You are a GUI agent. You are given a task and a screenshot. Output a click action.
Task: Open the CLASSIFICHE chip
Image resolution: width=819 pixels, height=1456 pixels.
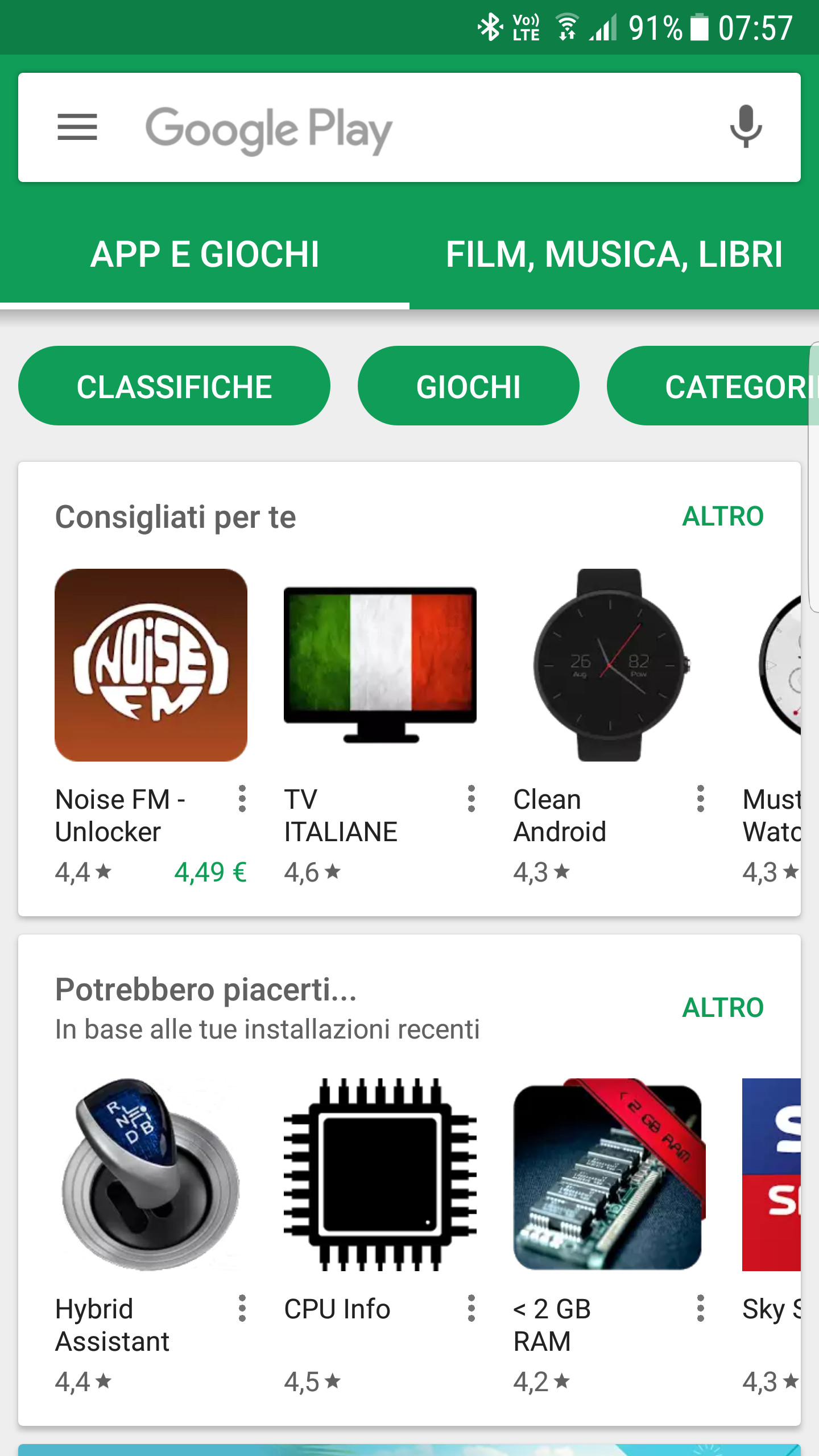(174, 386)
